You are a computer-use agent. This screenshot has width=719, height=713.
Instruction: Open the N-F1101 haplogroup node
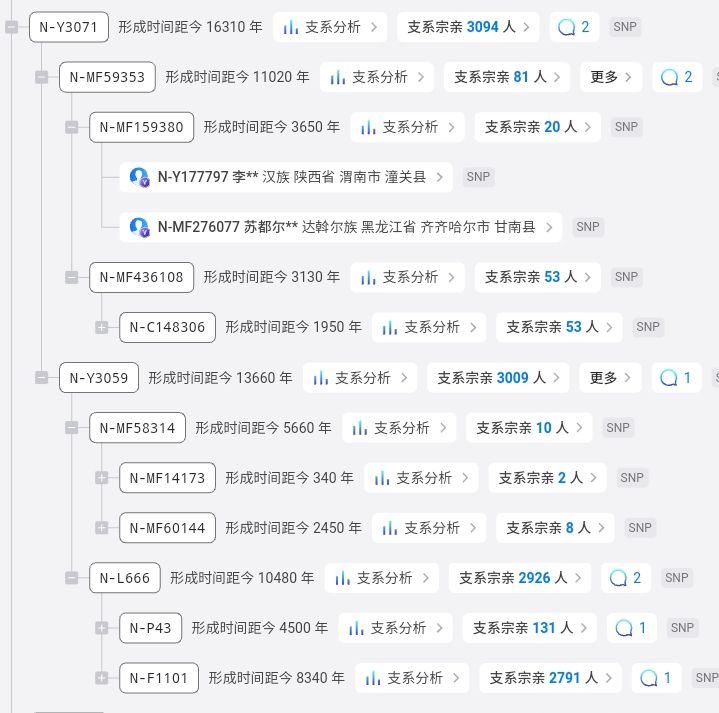[x=158, y=678]
